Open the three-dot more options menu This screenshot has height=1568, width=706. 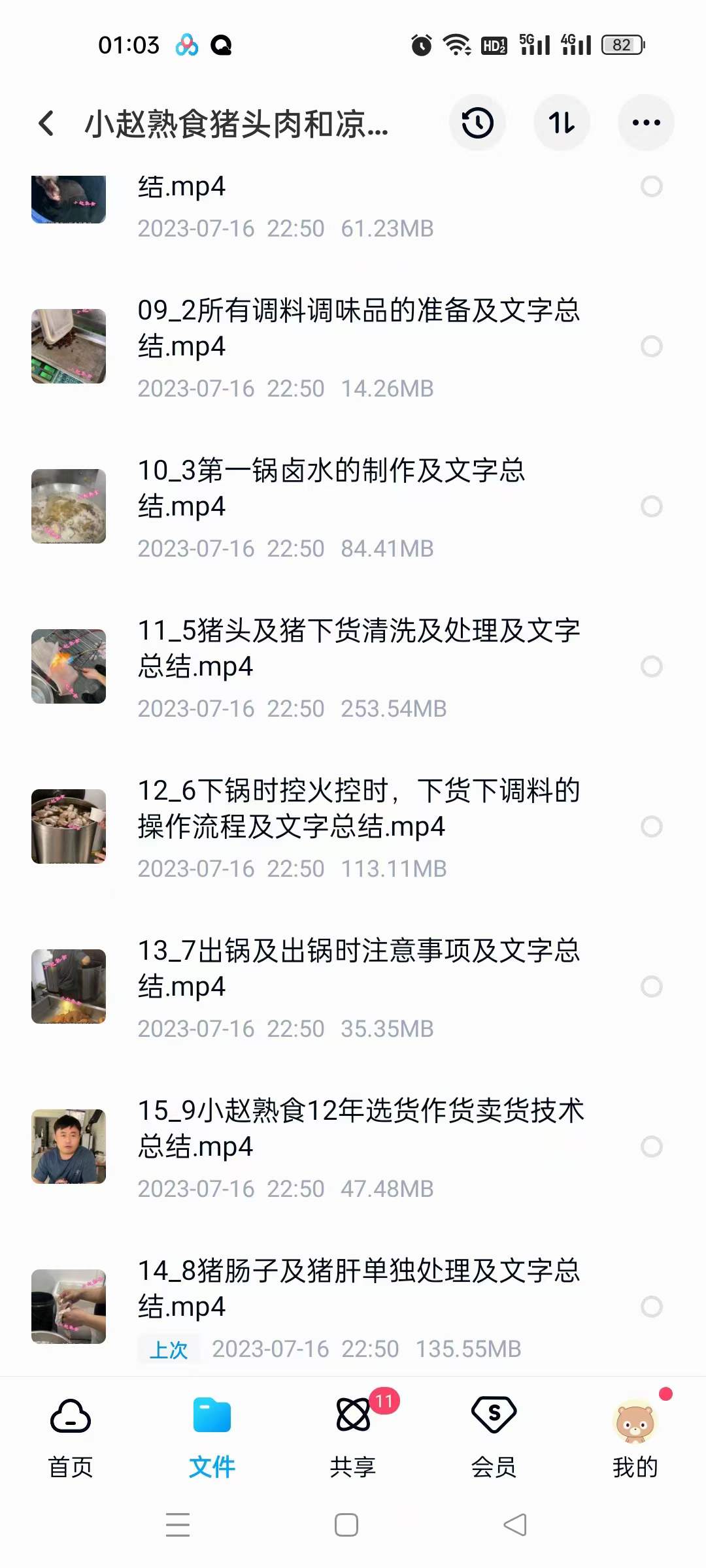point(646,123)
